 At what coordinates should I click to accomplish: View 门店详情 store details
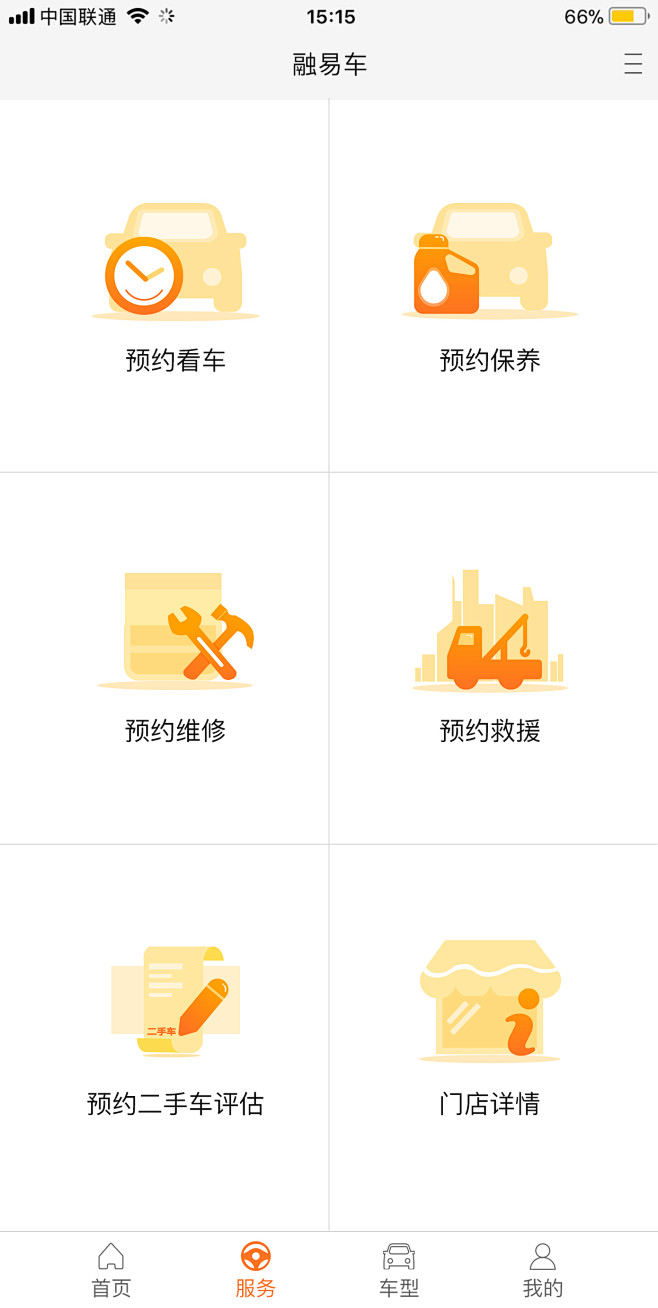click(489, 1030)
